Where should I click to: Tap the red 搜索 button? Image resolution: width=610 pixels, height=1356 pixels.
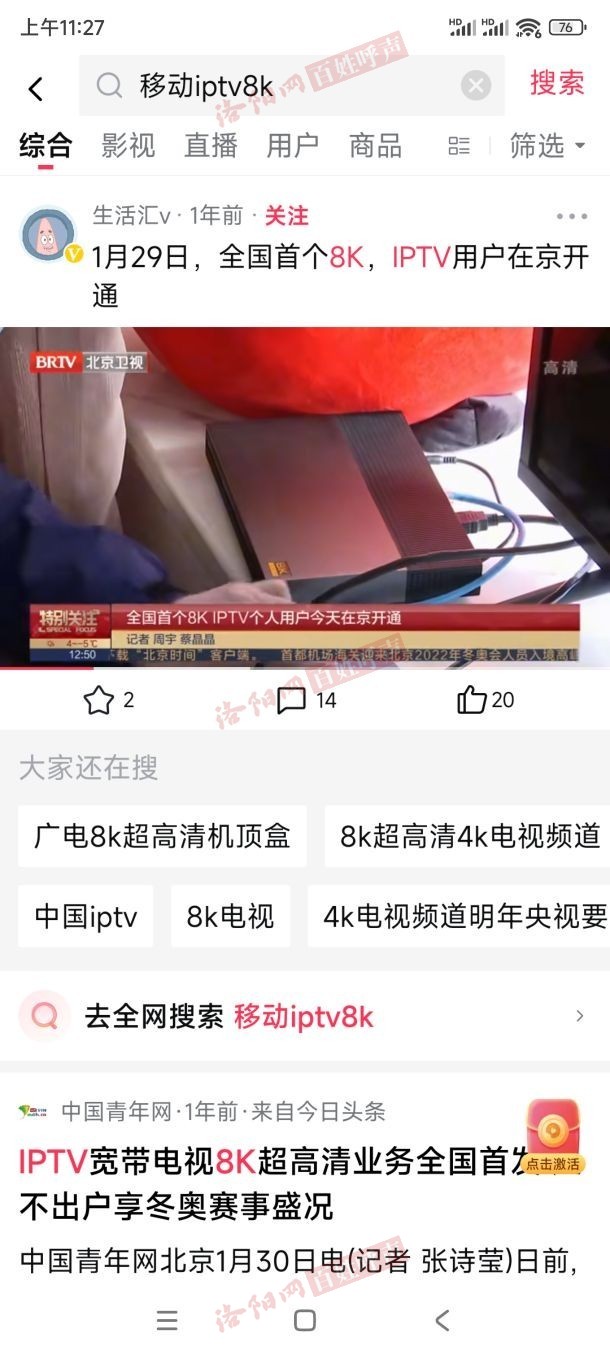(556, 84)
